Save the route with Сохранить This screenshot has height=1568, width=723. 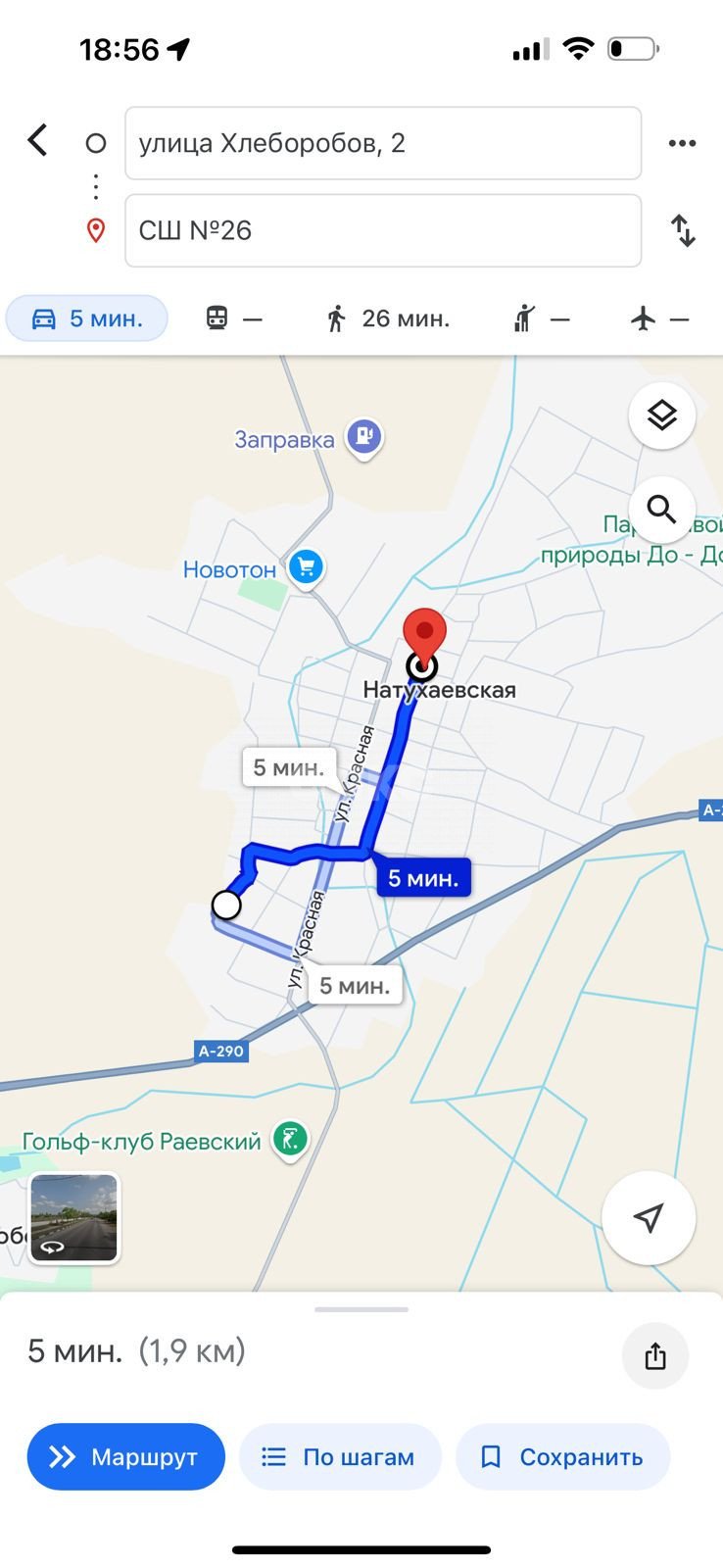pyautogui.click(x=562, y=1457)
